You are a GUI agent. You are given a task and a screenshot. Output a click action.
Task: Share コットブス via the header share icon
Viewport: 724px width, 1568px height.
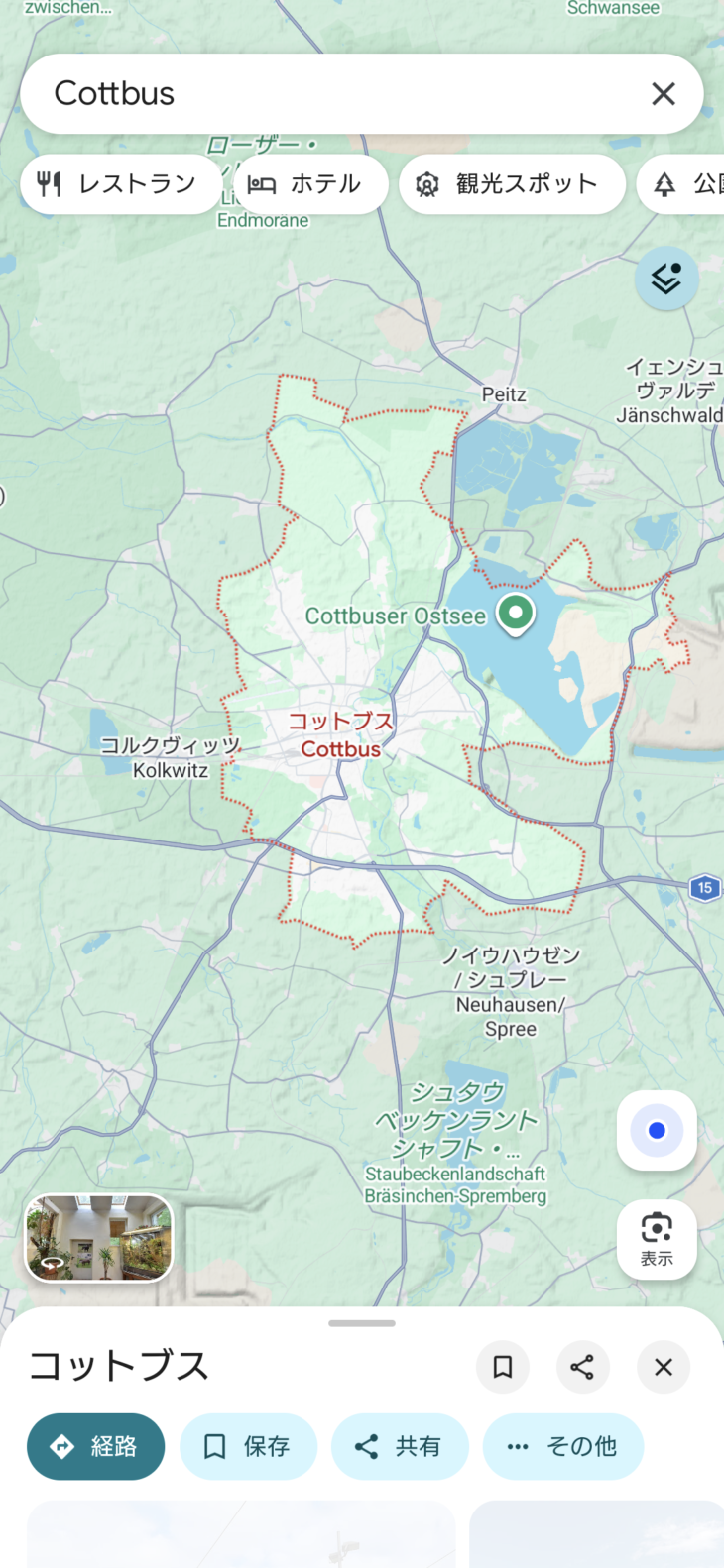coord(582,1367)
